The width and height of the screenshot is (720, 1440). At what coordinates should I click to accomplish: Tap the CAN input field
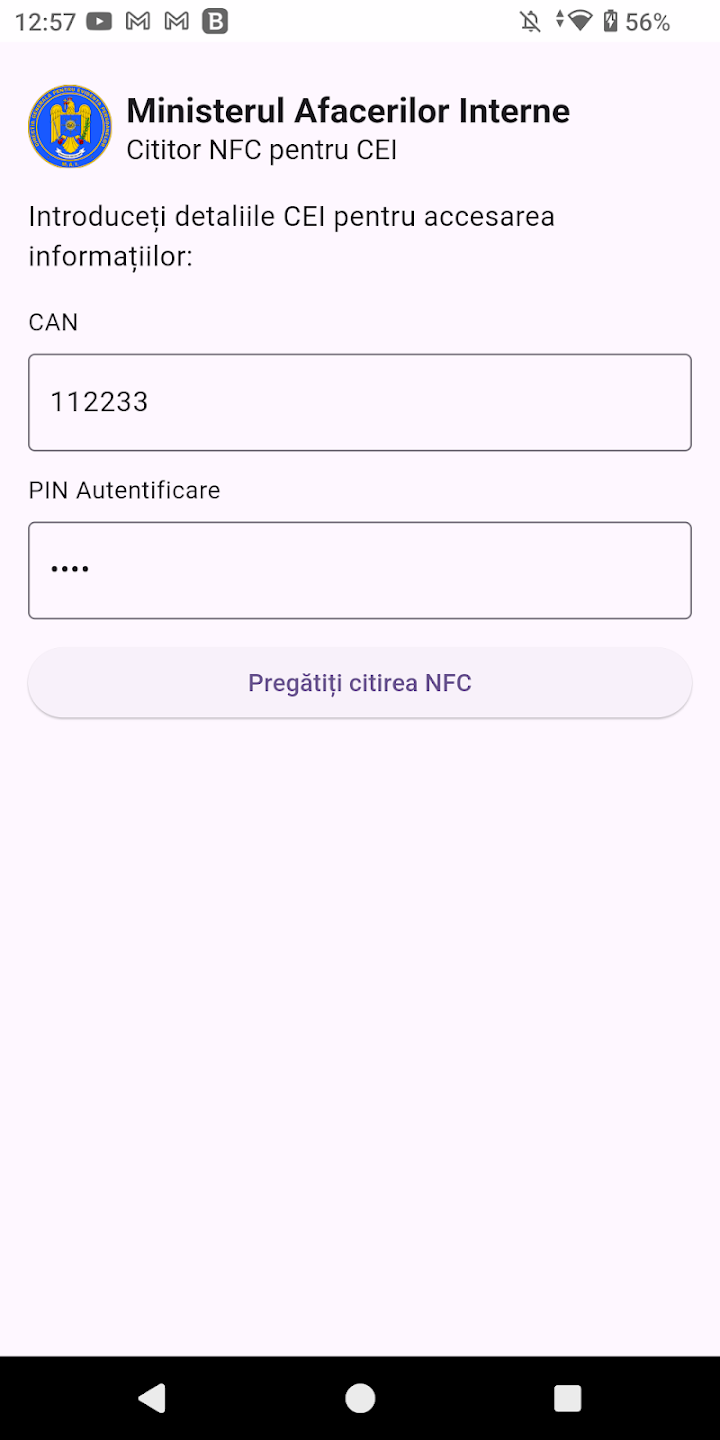pos(360,402)
